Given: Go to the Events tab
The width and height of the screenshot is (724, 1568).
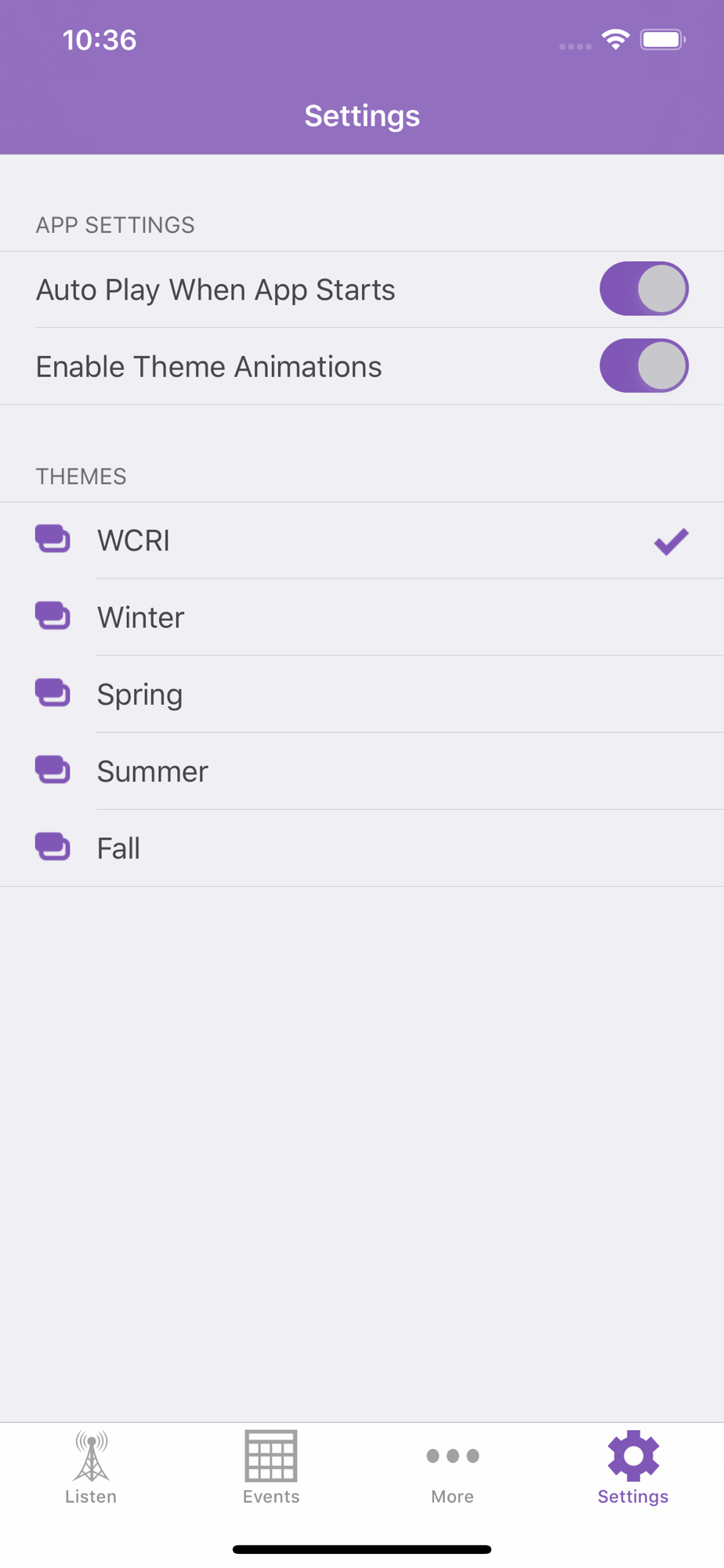Looking at the screenshot, I should [271, 1468].
